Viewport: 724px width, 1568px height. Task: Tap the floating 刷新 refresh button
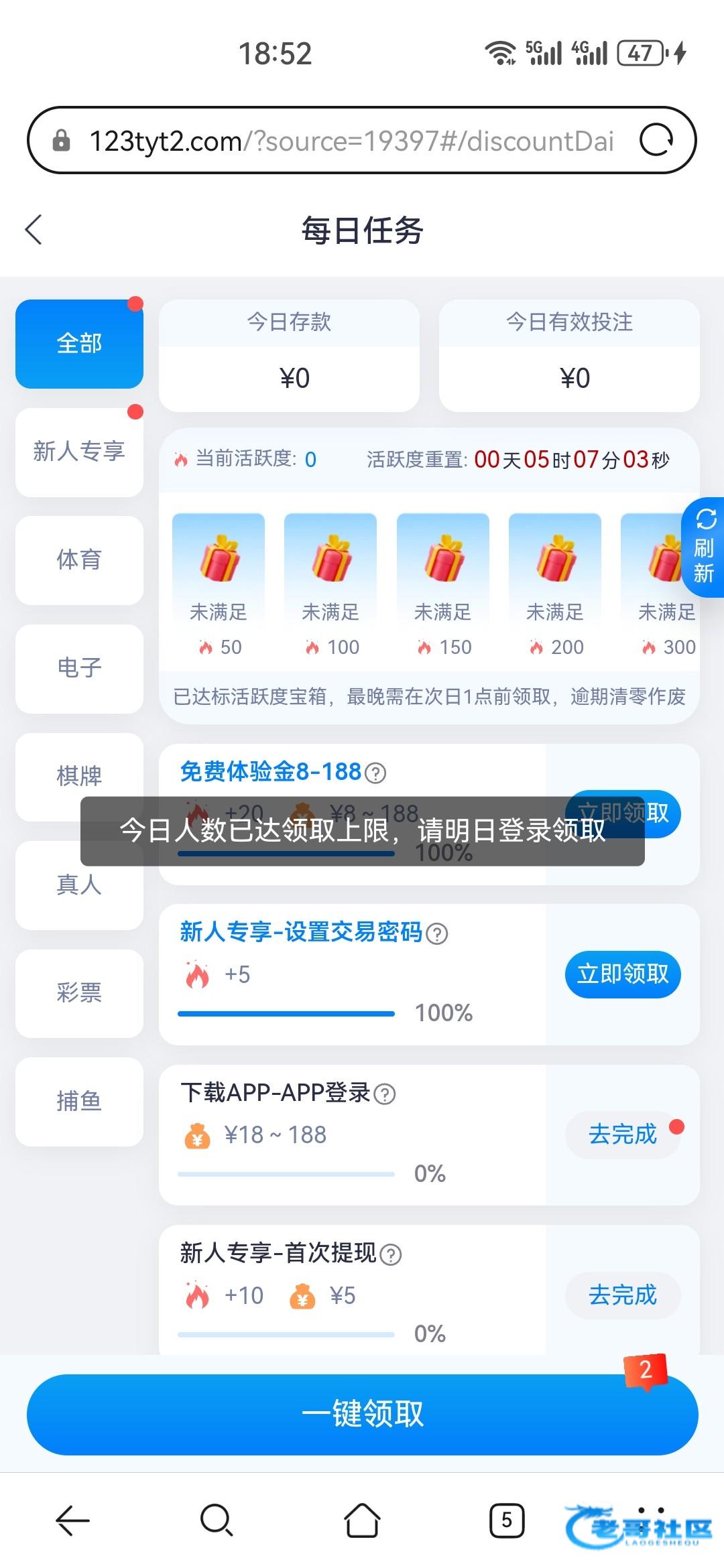pos(703,547)
